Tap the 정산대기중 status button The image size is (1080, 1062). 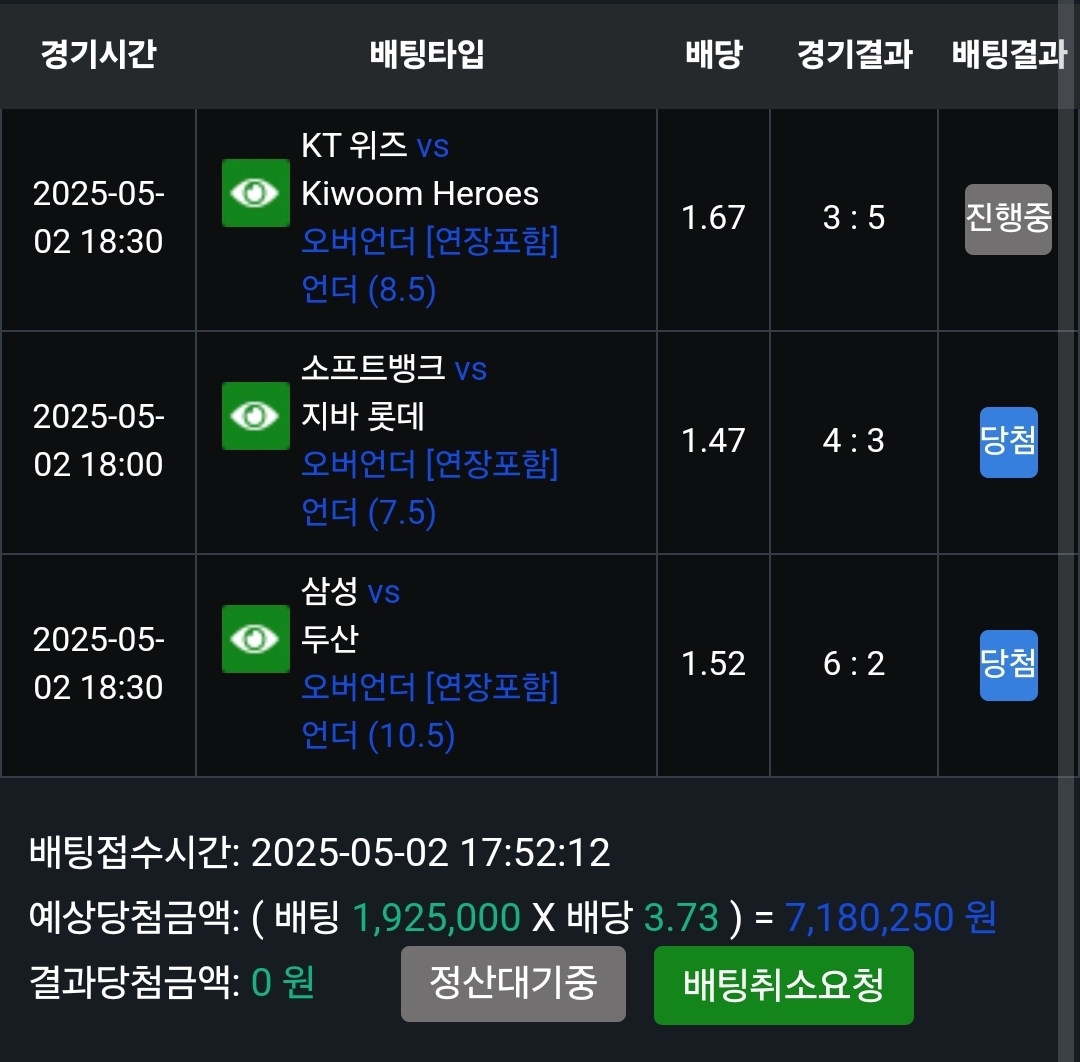(x=513, y=984)
